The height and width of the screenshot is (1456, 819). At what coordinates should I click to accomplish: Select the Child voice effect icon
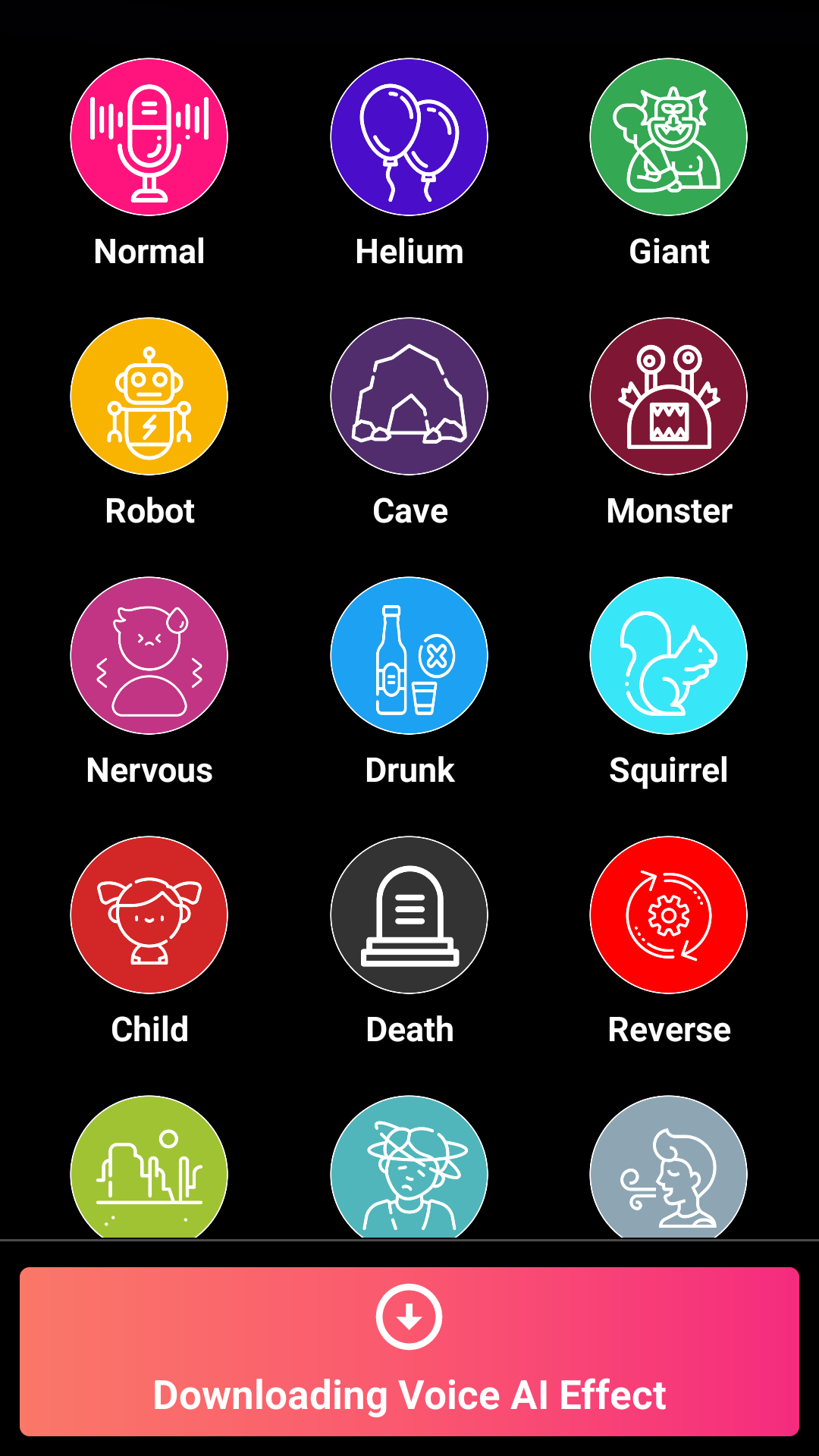[x=149, y=915]
